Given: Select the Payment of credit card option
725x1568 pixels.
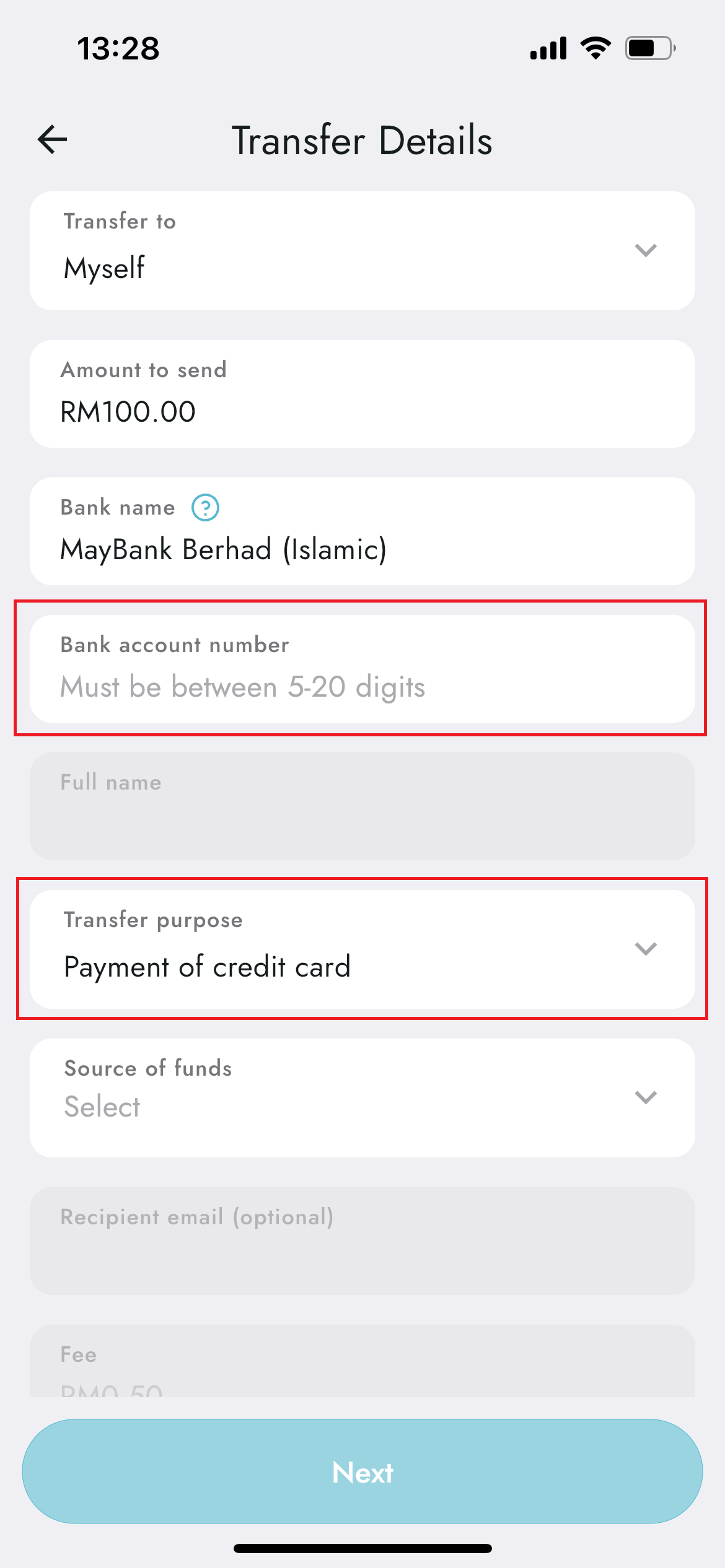Looking at the screenshot, I should (x=208, y=965).
